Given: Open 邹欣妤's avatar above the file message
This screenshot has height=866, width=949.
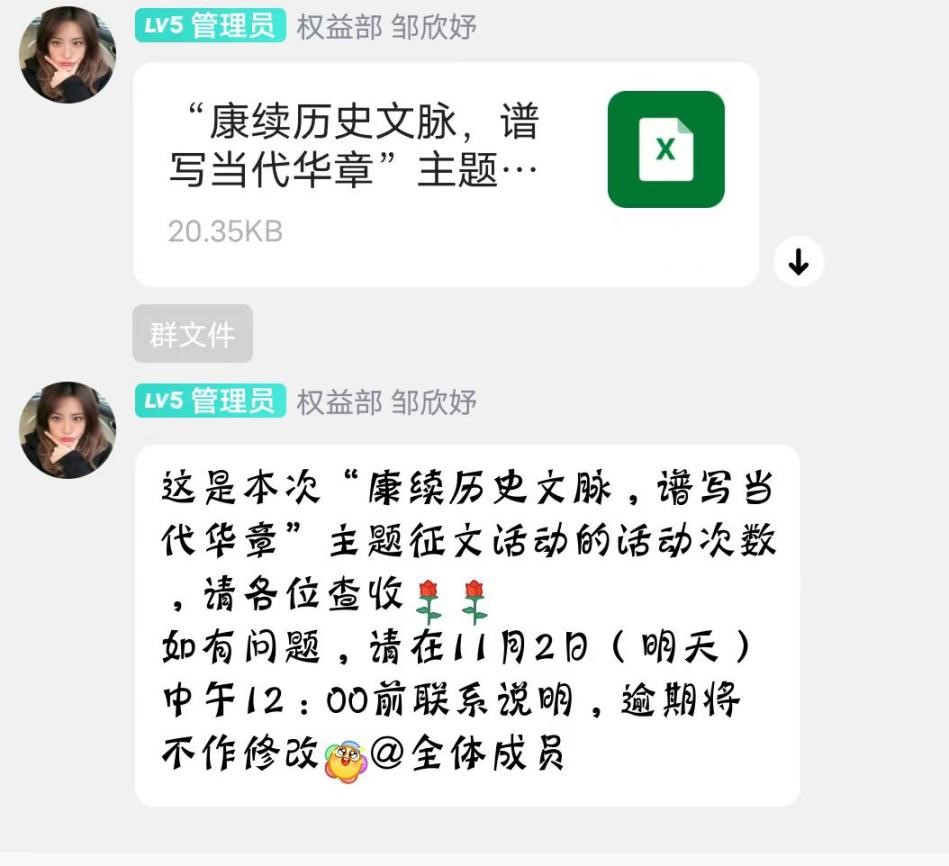Looking at the screenshot, I should click(x=67, y=54).
